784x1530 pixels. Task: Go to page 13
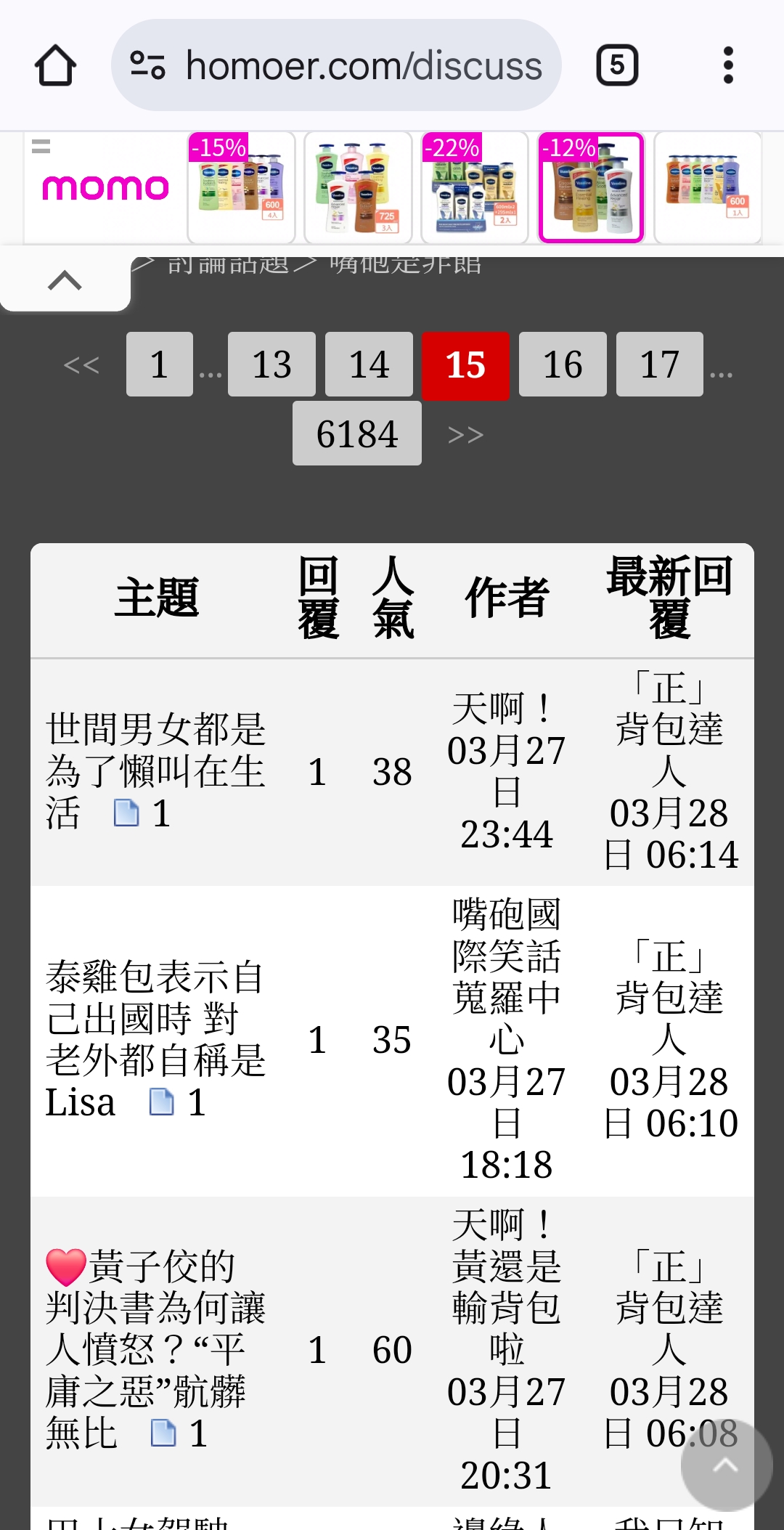coord(271,365)
